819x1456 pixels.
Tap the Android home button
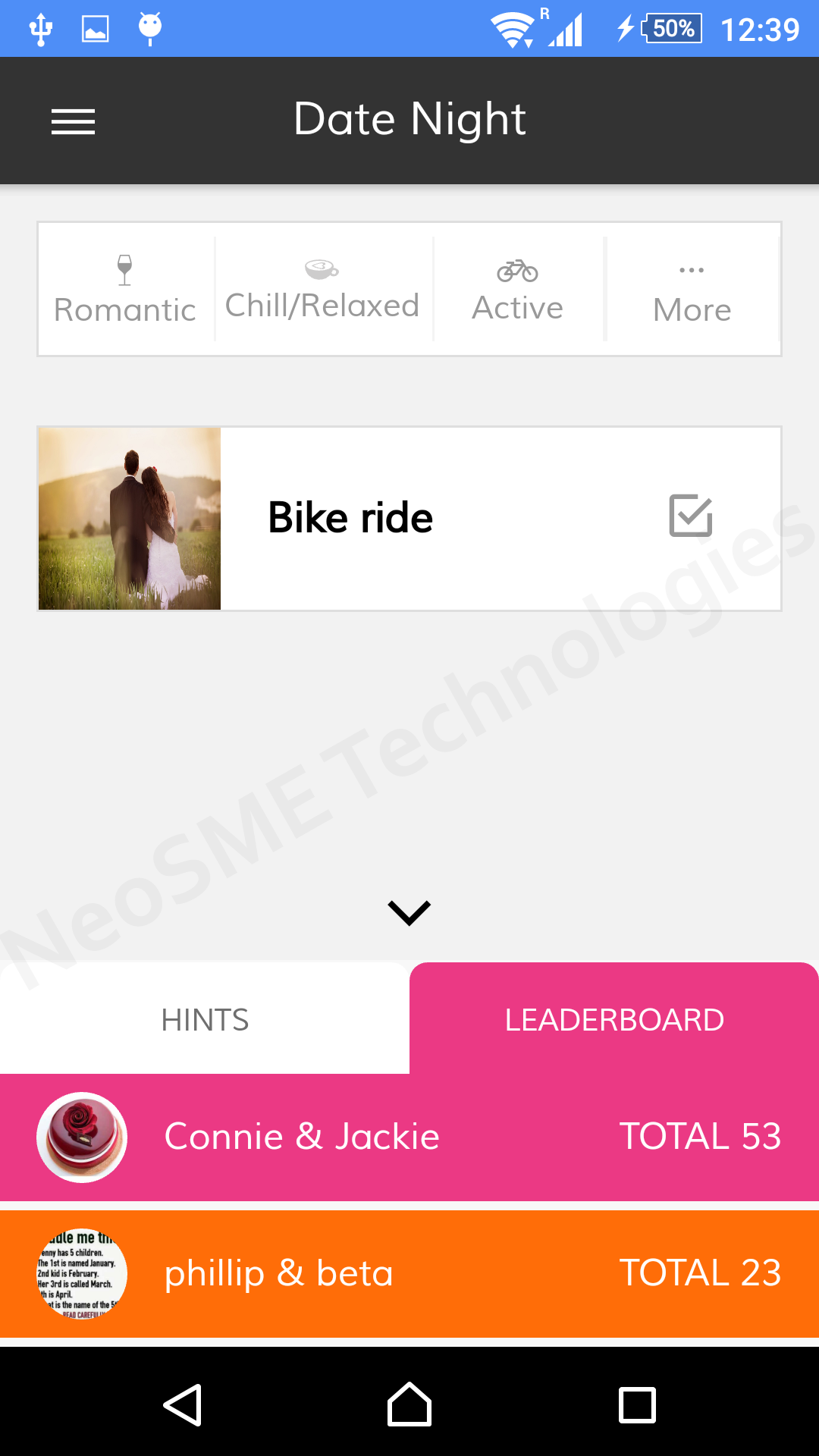coord(409,1404)
